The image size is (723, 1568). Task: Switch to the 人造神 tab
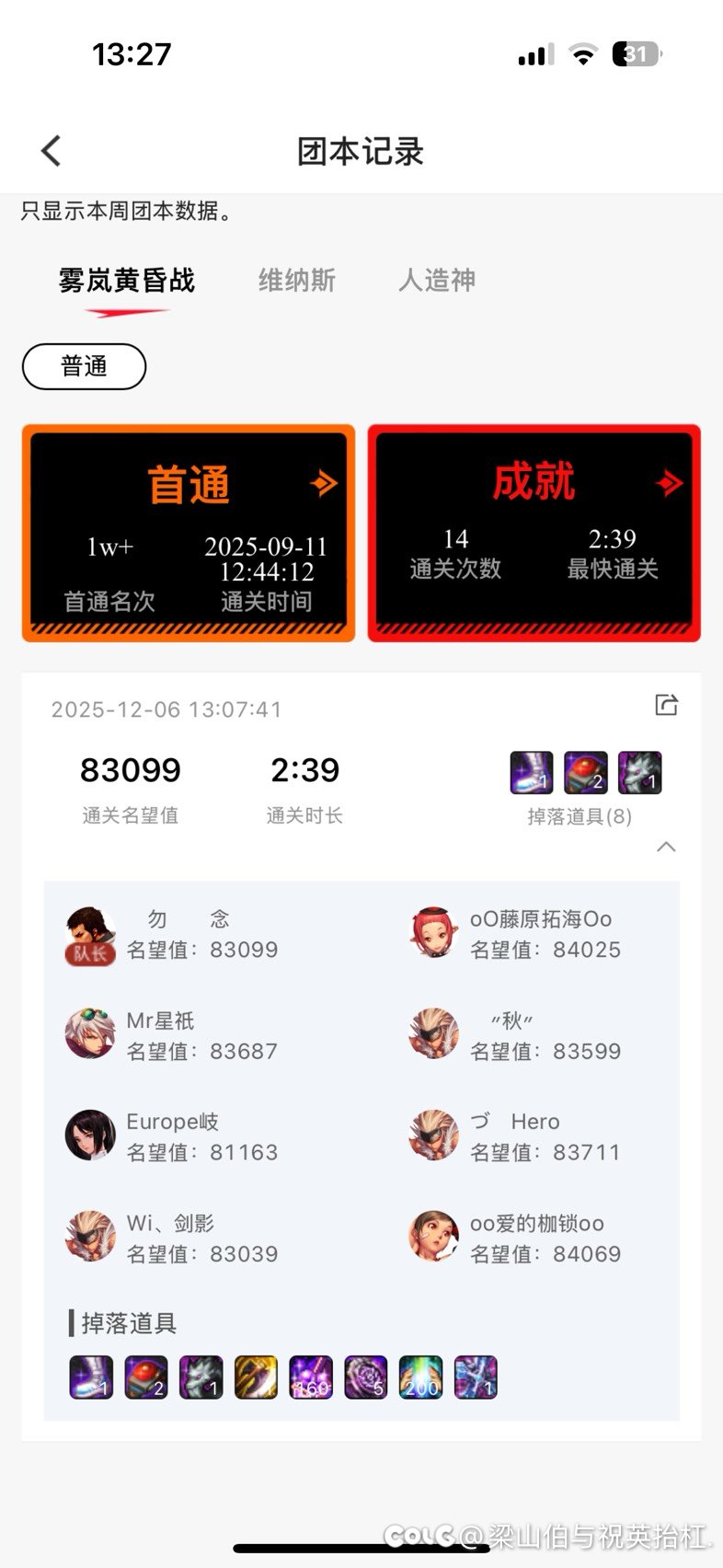[x=437, y=280]
